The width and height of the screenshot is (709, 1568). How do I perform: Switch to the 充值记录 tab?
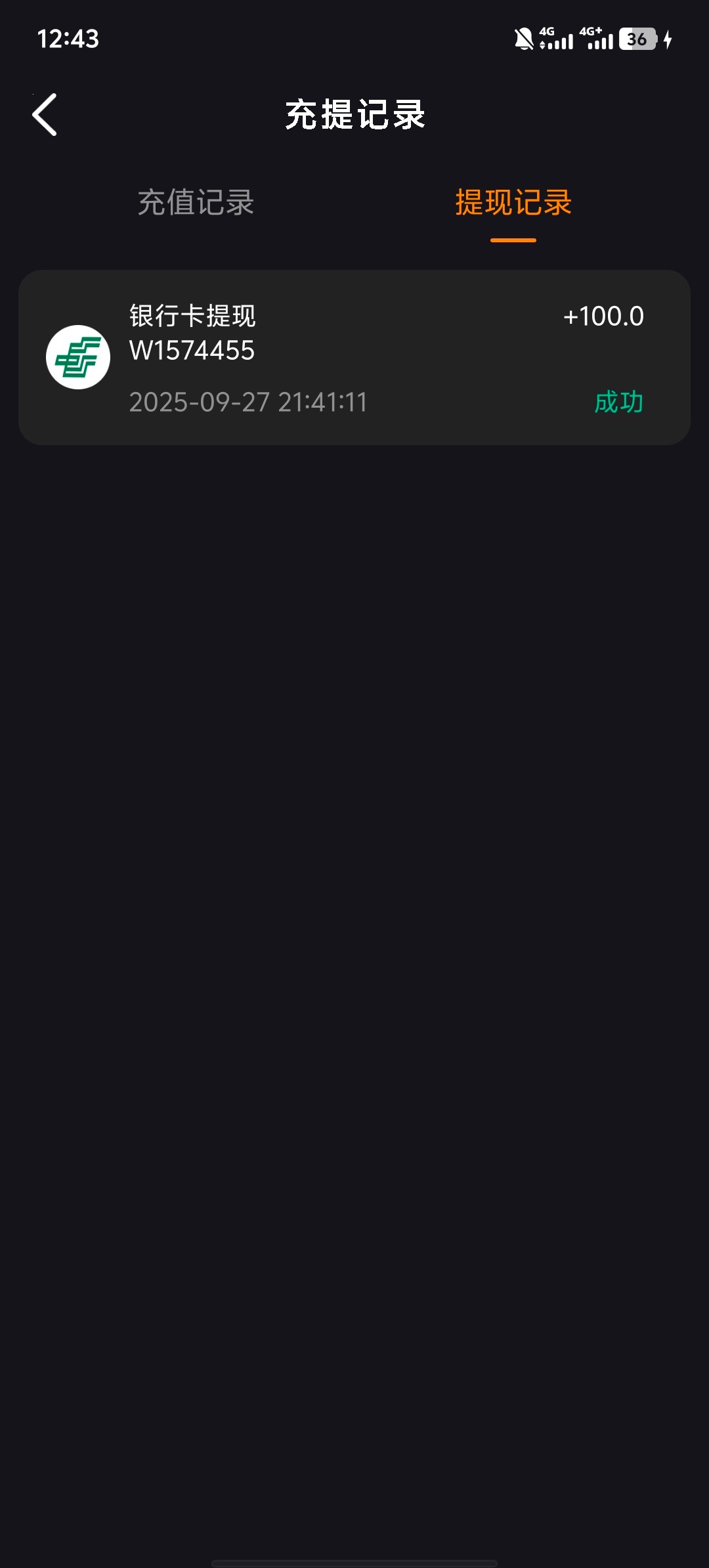coord(196,202)
